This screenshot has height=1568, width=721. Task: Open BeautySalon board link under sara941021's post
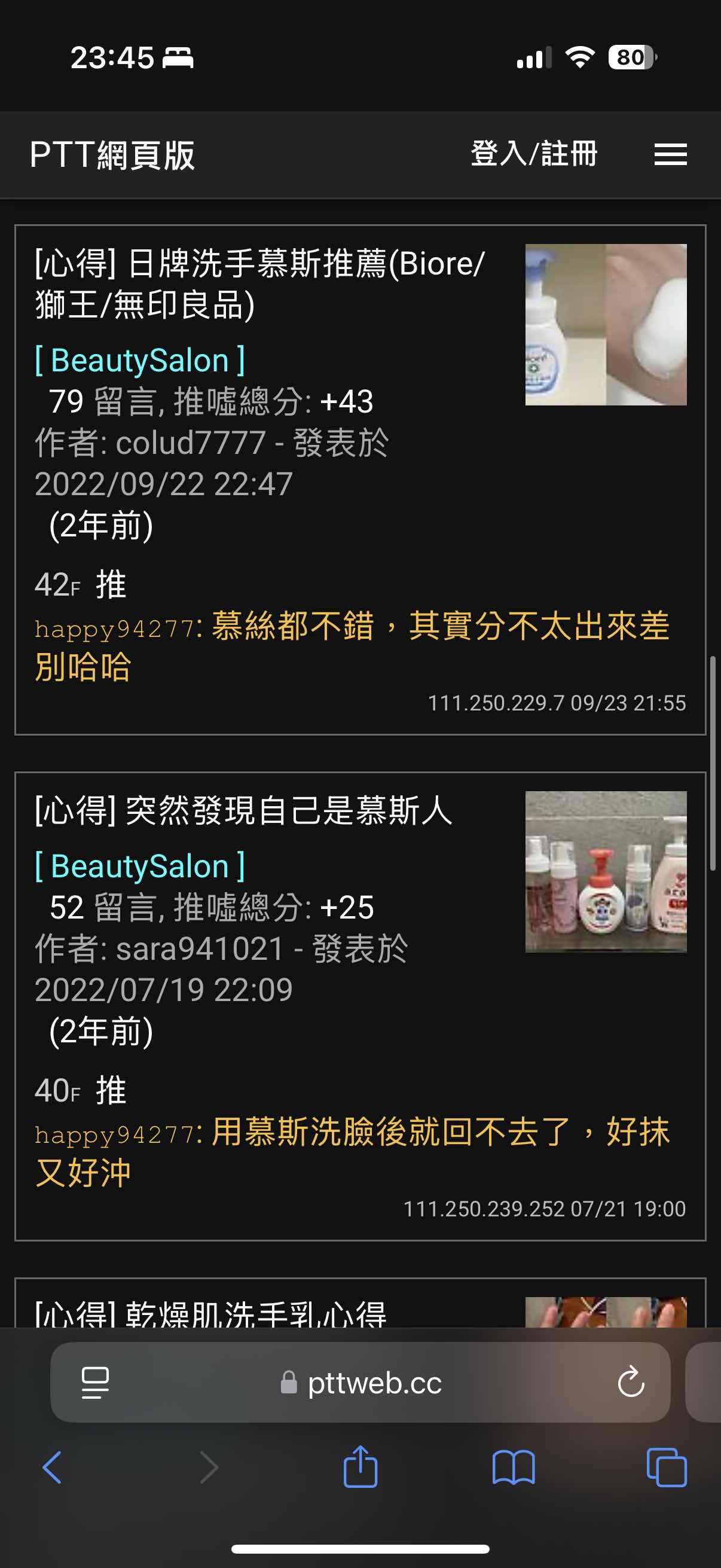click(140, 866)
